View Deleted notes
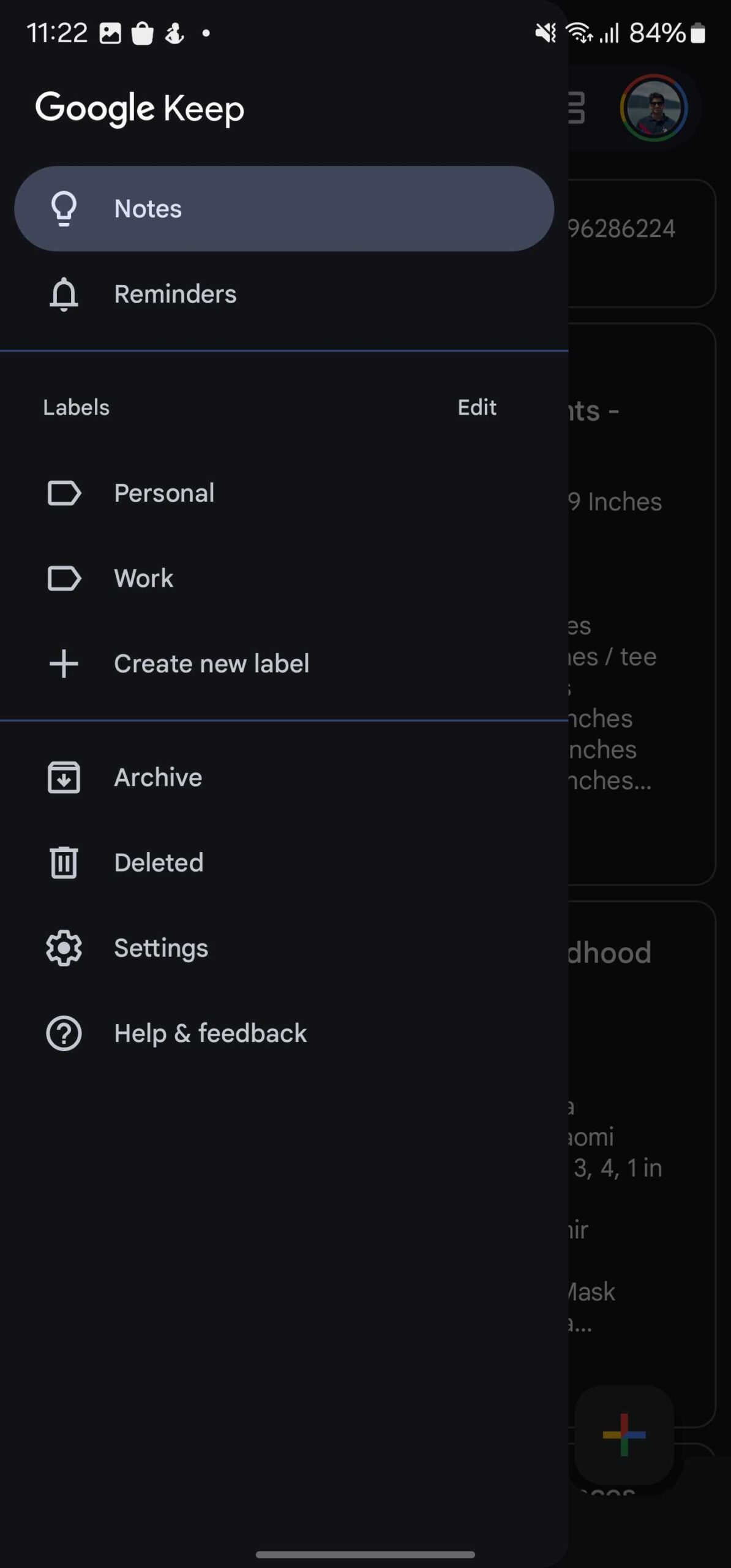Screen dimensions: 731x1568 coord(158,862)
